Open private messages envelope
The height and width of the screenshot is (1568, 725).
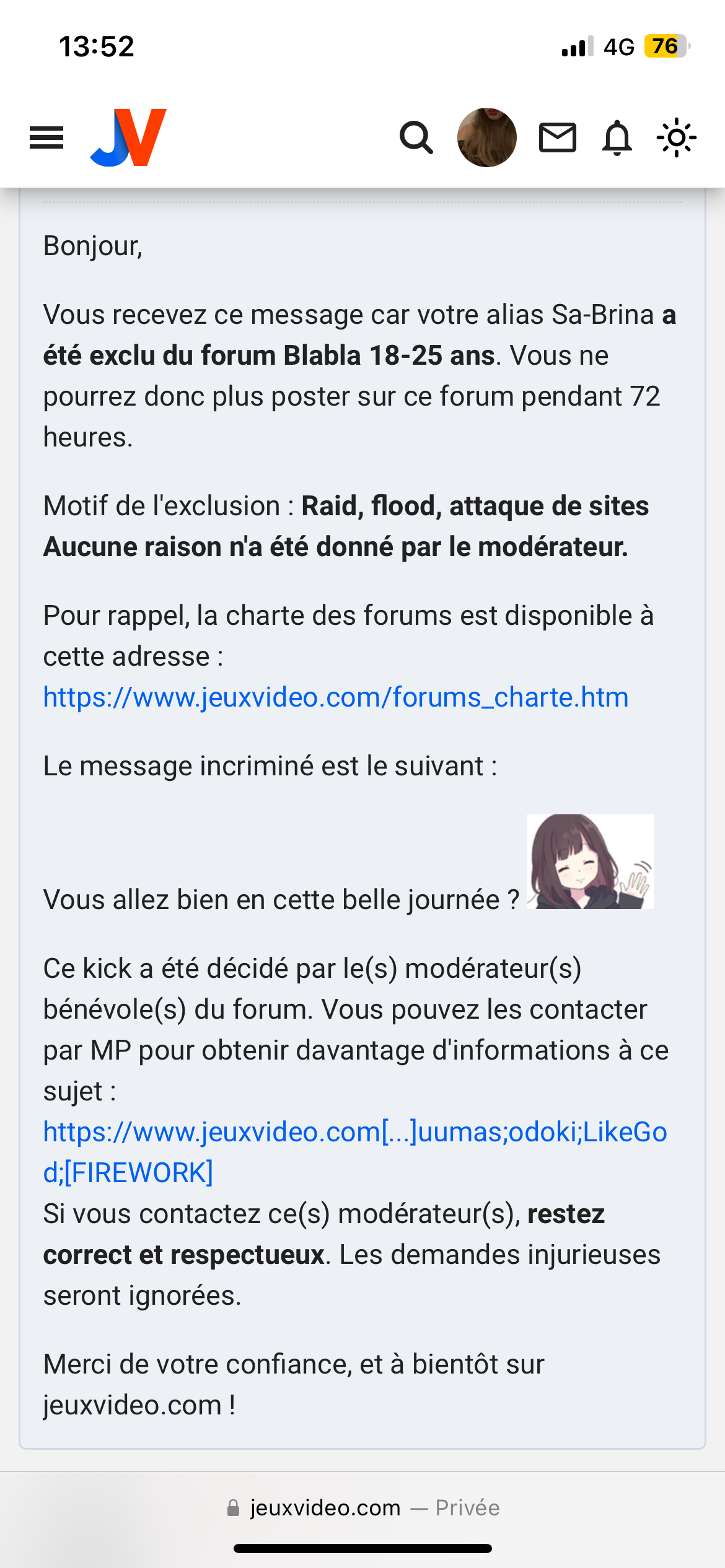[x=558, y=137]
